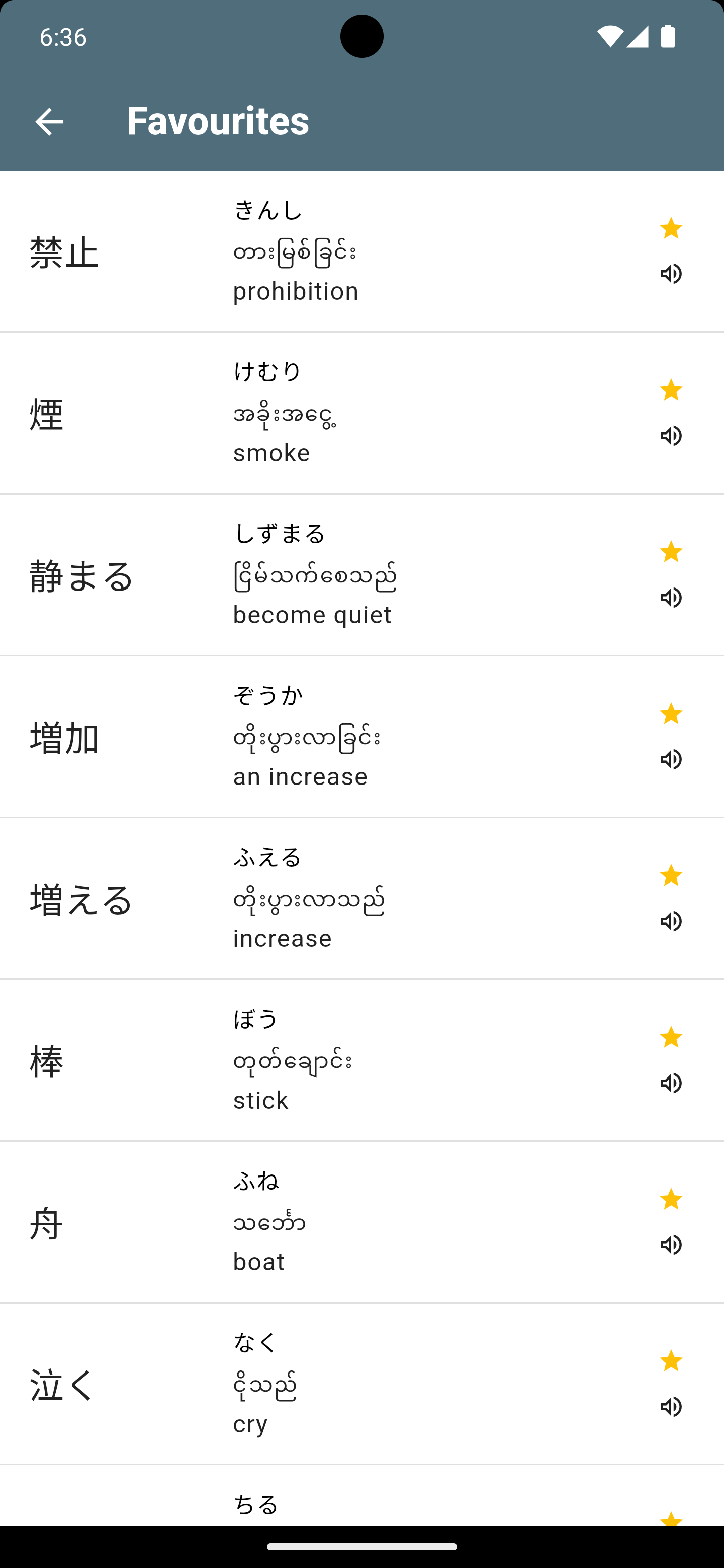Unfavourite the 棒 (stick) entry
The height and width of the screenshot is (1568, 724).
[x=672, y=1038]
